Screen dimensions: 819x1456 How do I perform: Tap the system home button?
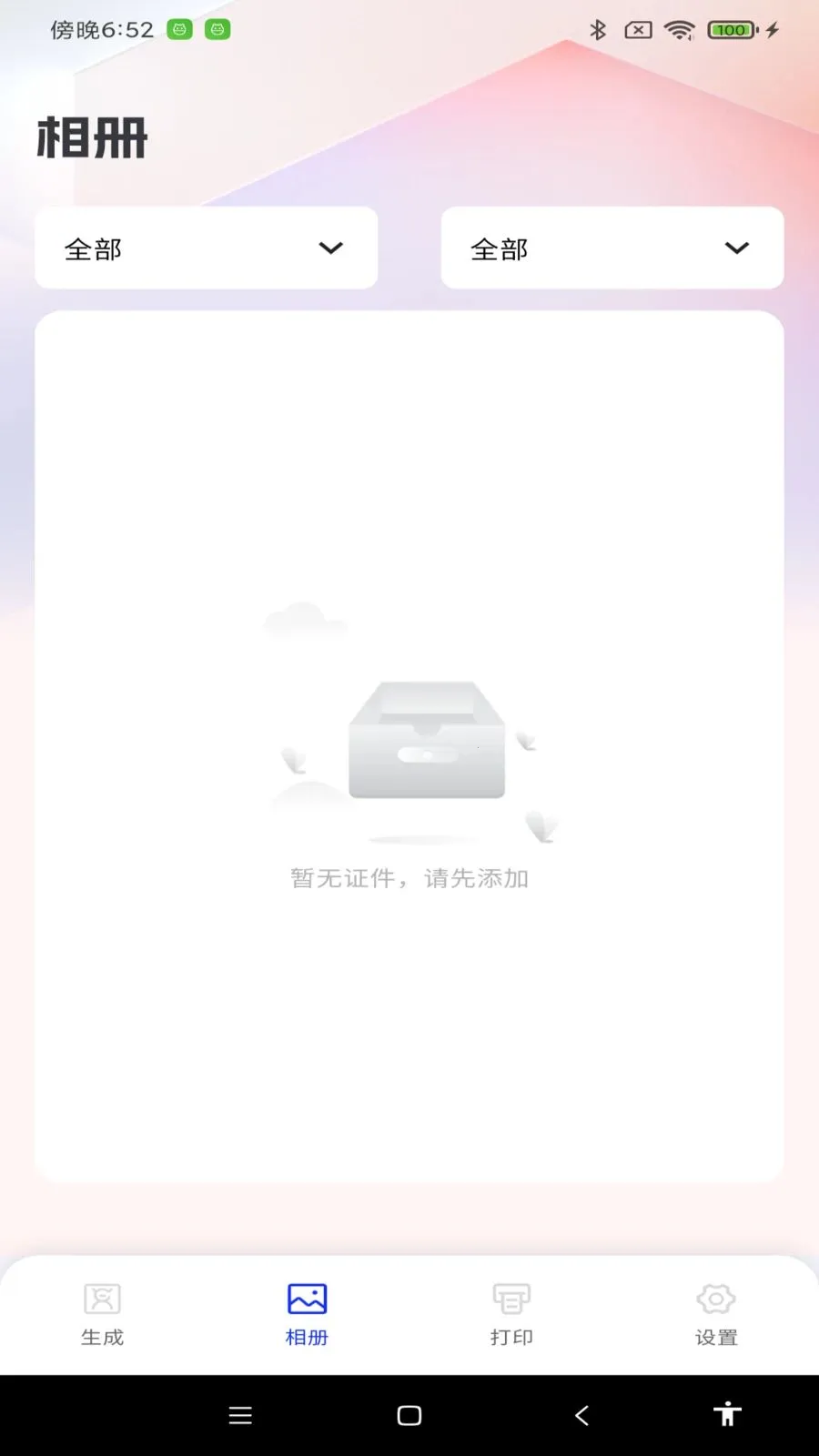coord(409,1415)
